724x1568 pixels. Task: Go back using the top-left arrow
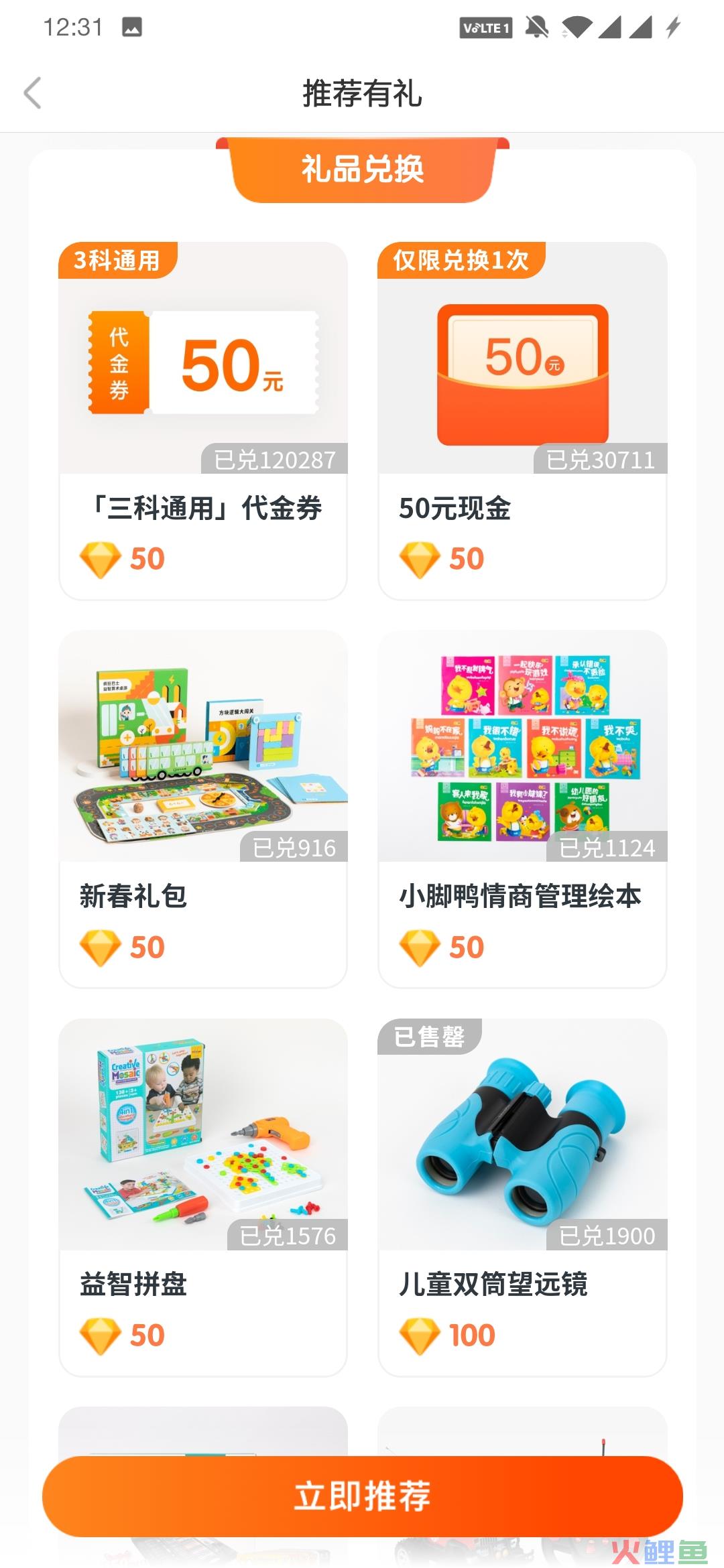pos(32,92)
